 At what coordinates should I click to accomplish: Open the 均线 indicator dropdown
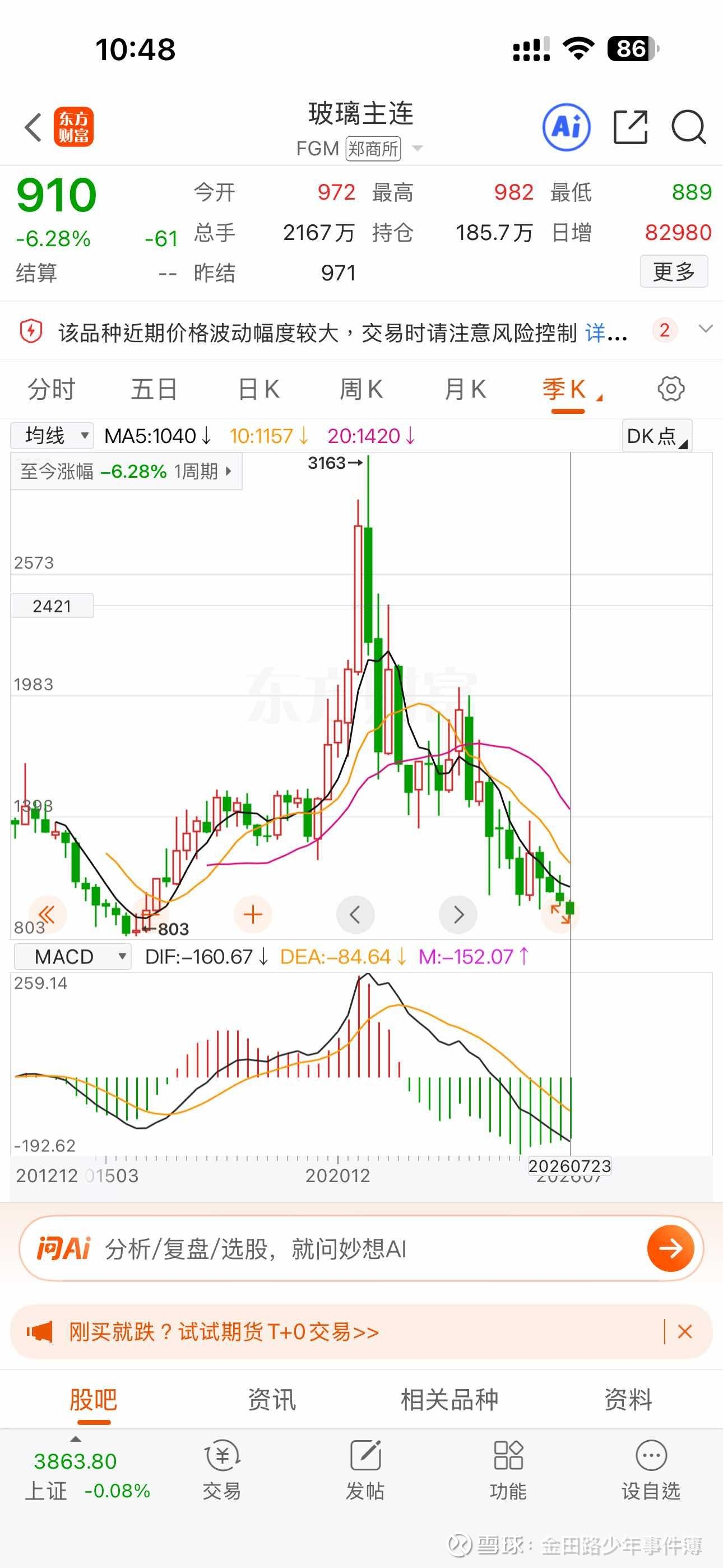tap(52, 436)
